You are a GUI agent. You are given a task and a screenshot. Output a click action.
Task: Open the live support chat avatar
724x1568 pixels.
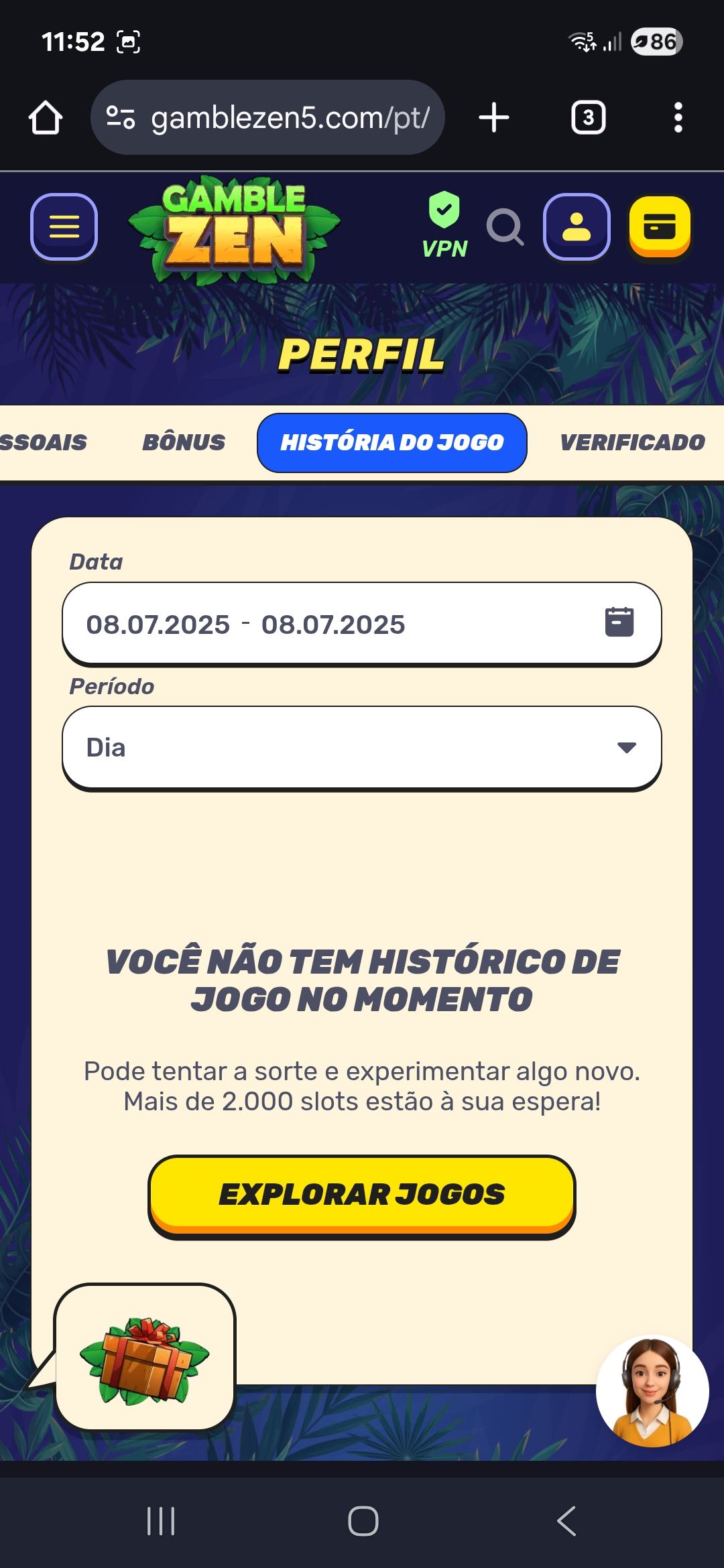(x=652, y=1390)
